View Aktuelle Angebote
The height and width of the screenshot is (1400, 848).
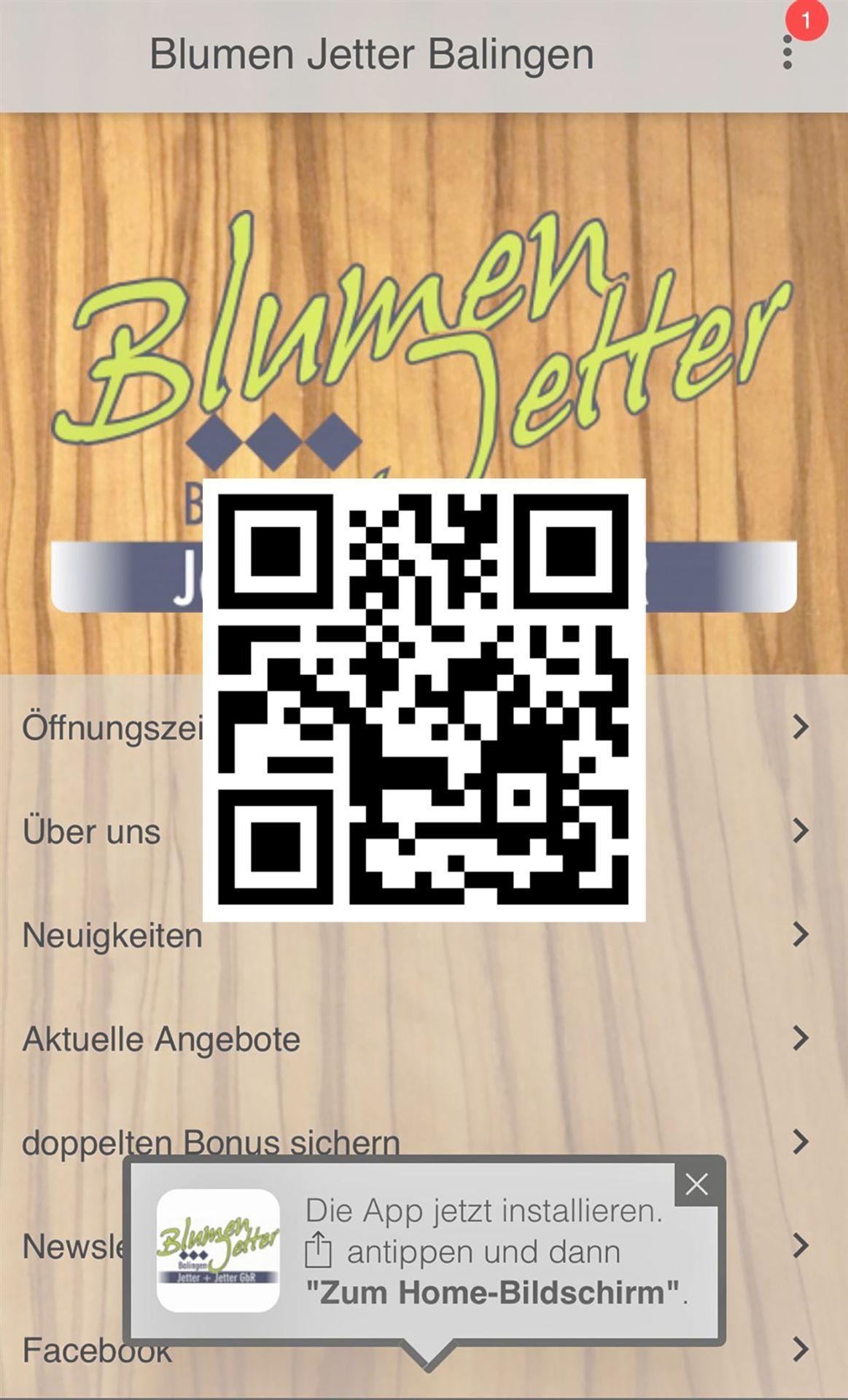[162, 1039]
